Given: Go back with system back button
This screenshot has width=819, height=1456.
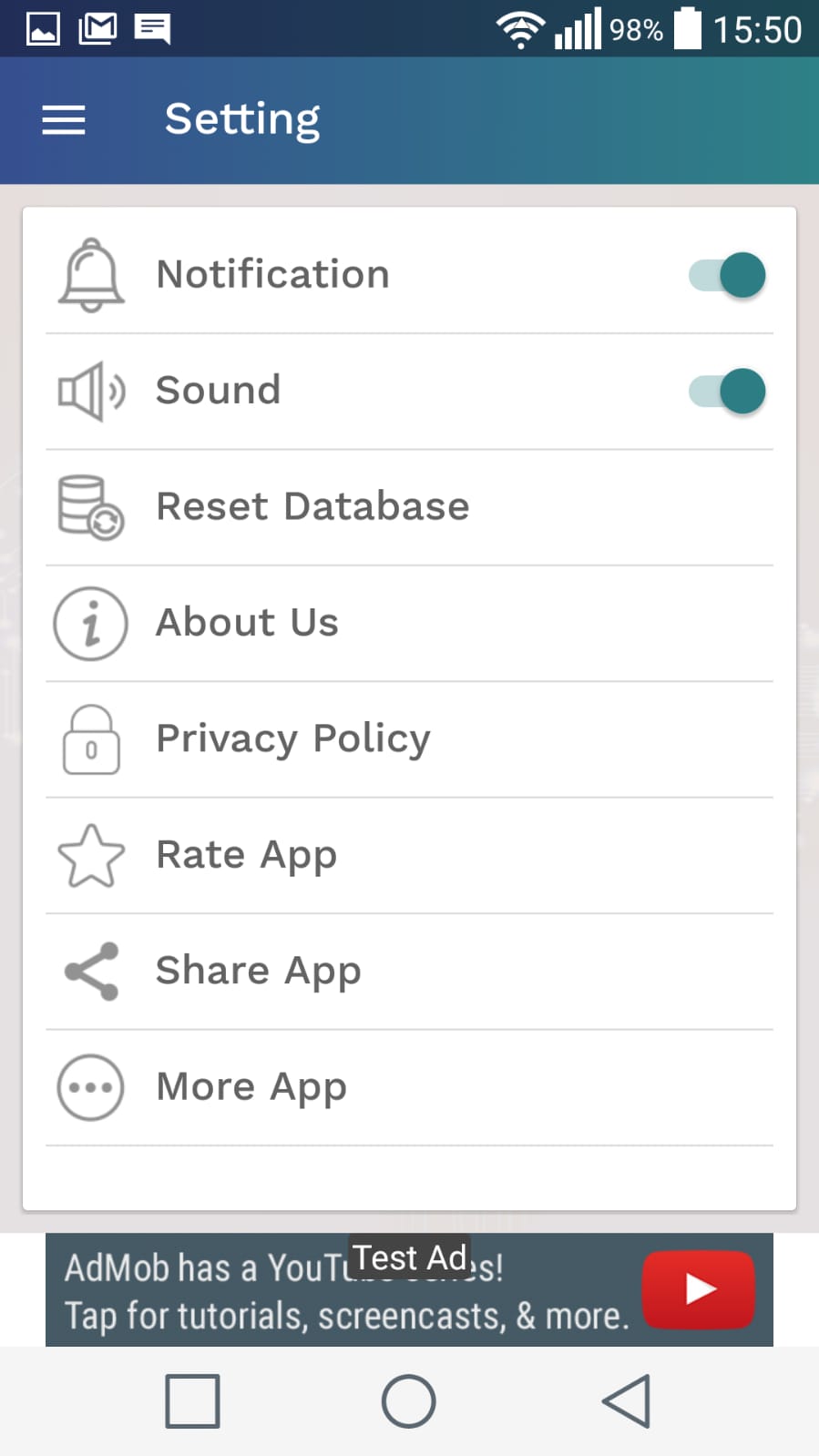Looking at the screenshot, I should (627, 1401).
